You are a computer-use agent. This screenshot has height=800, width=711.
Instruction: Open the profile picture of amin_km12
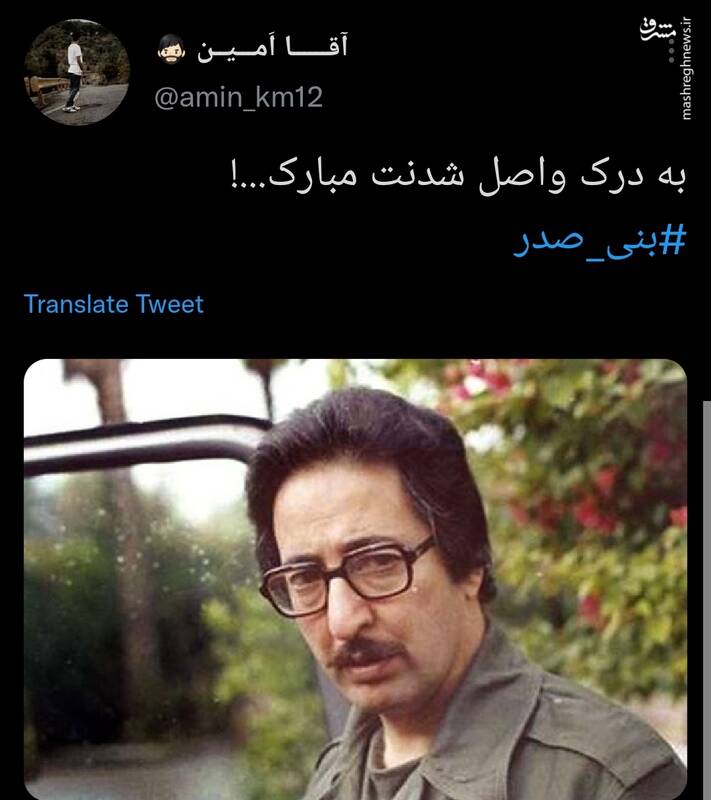(77, 72)
